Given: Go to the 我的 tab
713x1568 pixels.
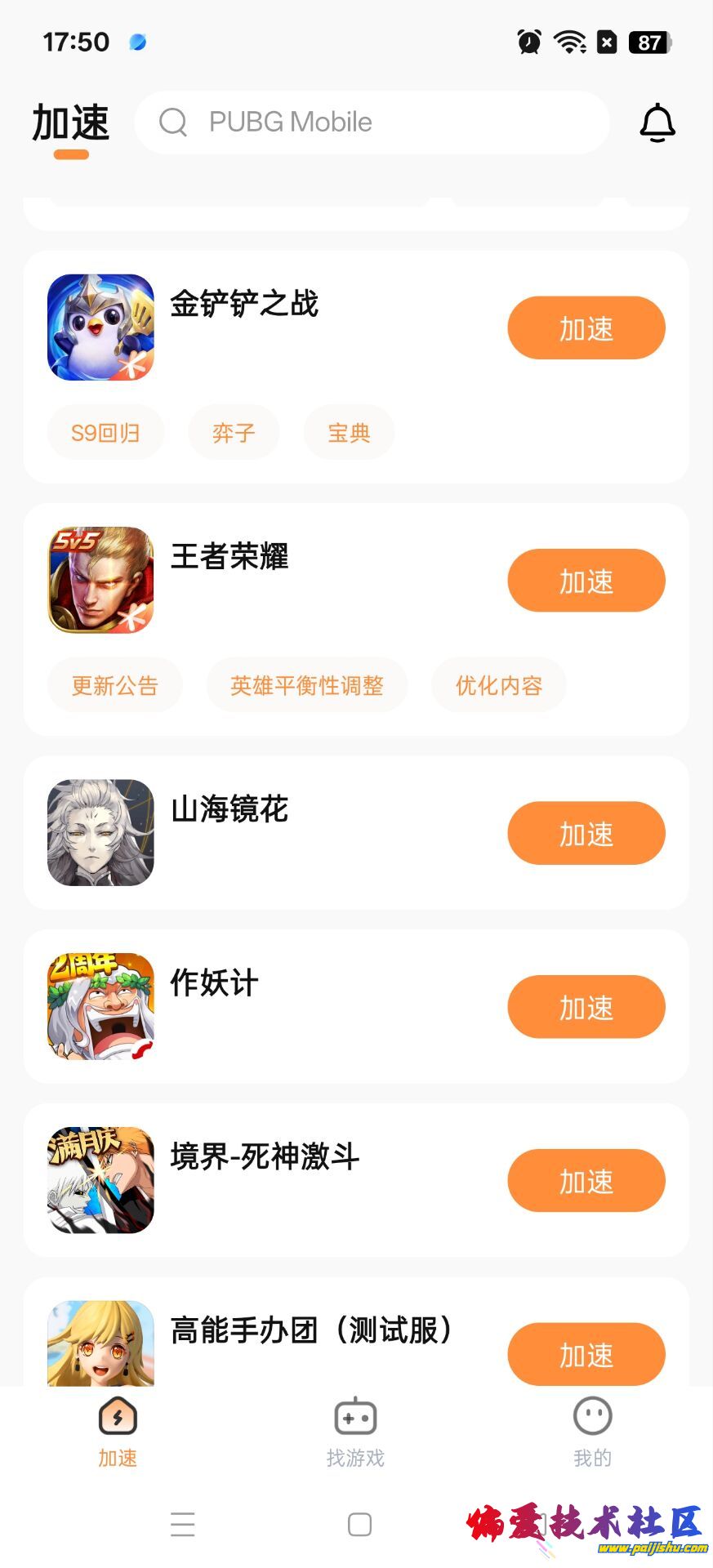Looking at the screenshot, I should pyautogui.click(x=592, y=1432).
